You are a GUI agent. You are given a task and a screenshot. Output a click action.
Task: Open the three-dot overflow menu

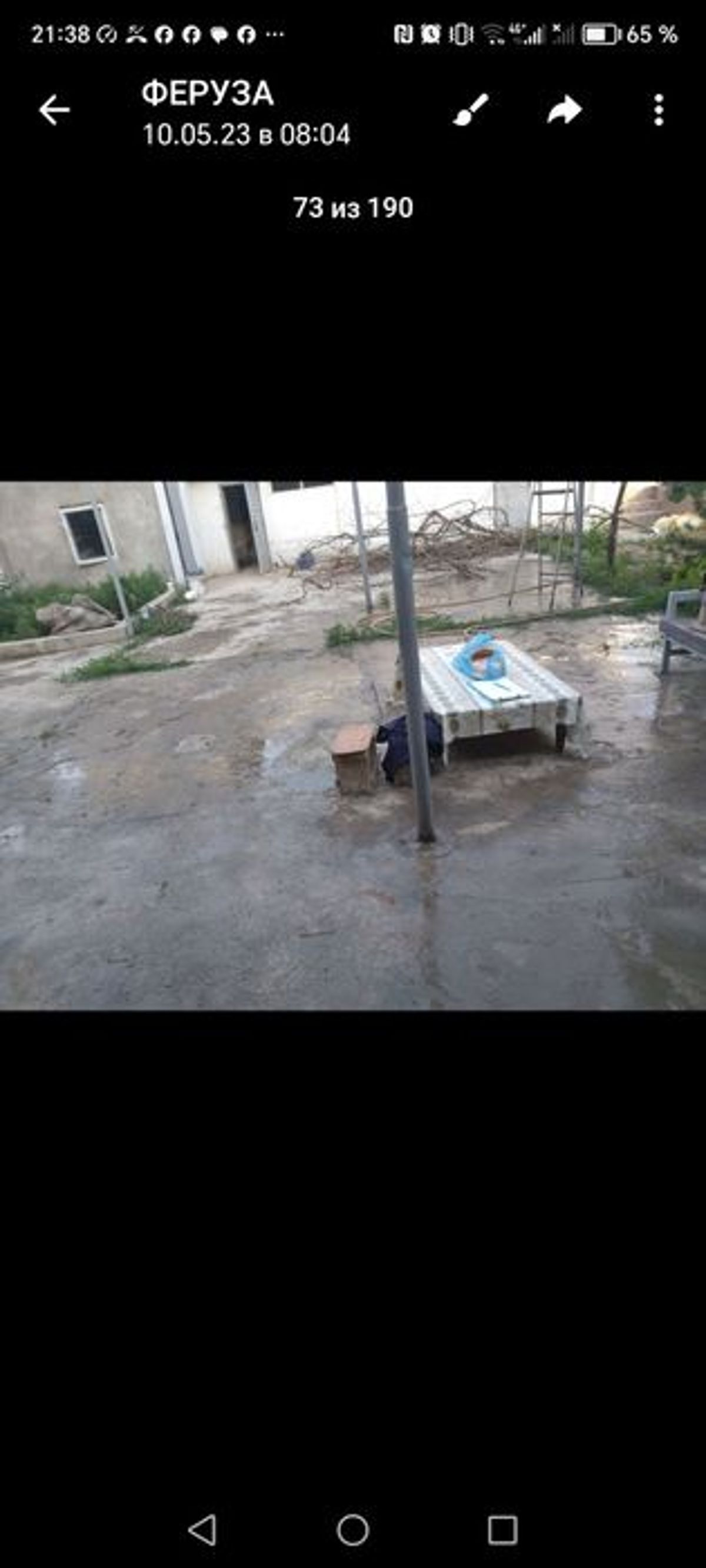(x=658, y=110)
